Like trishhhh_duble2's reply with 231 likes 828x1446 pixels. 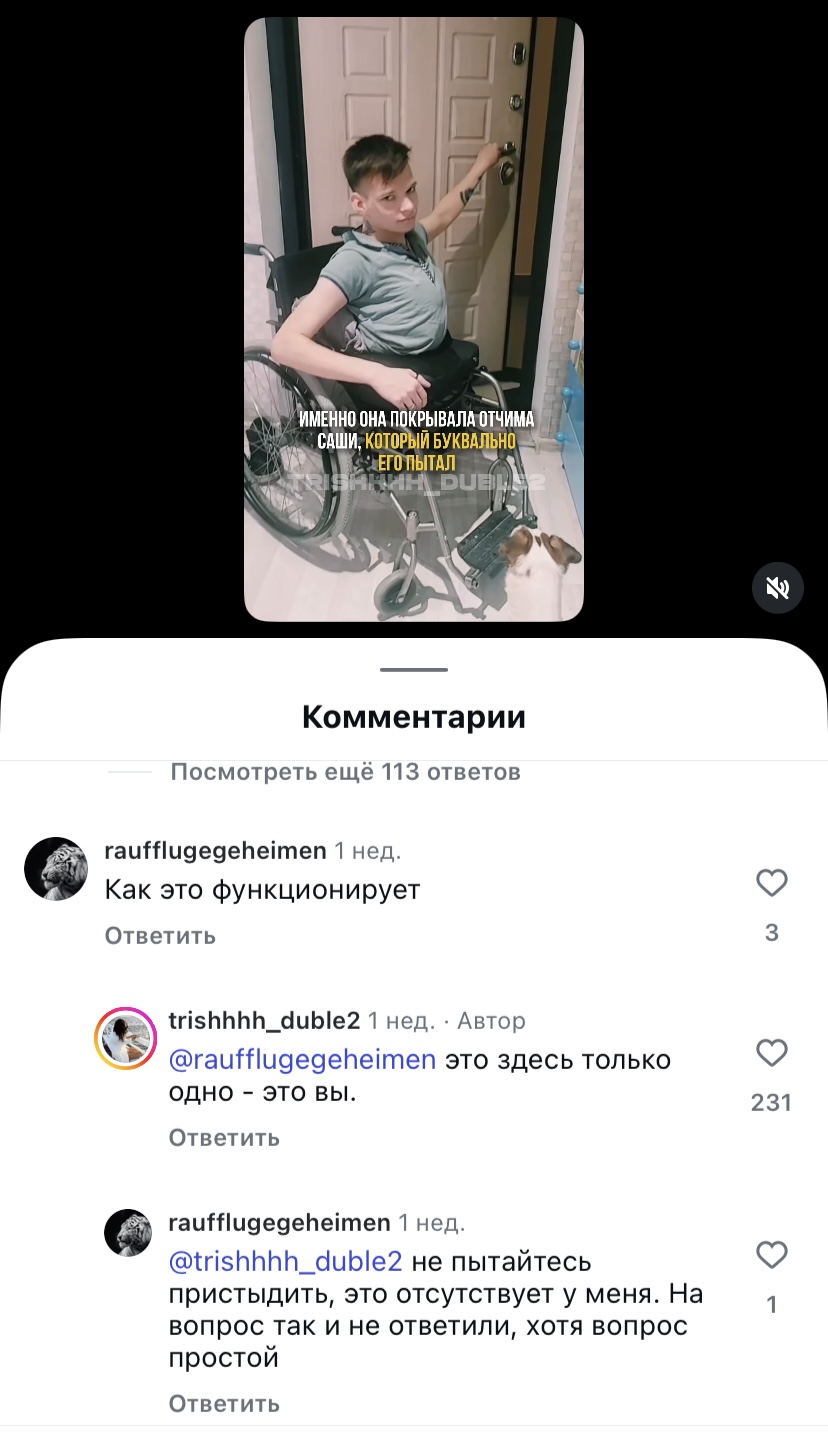point(771,1053)
